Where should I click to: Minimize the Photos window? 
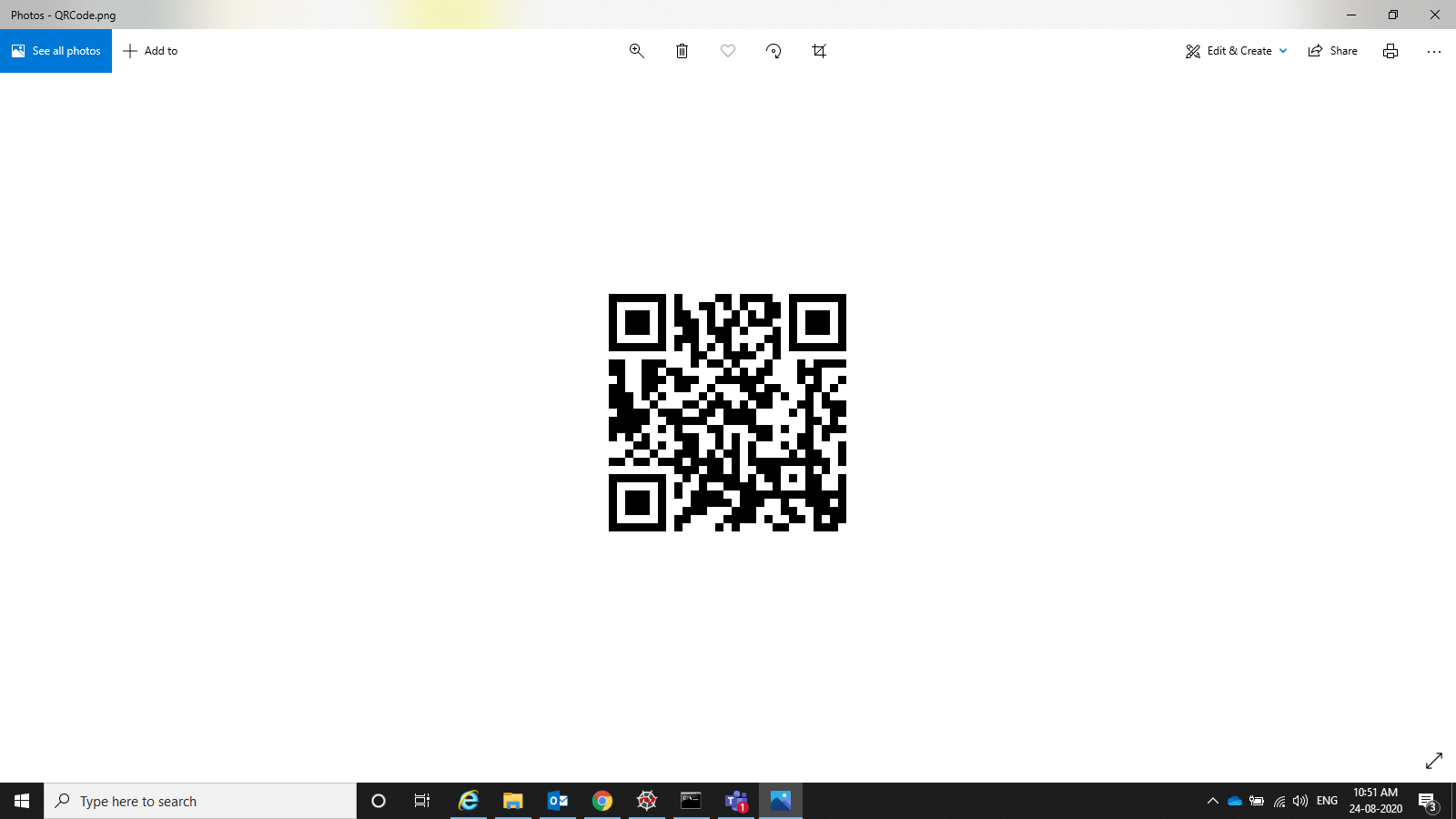click(1351, 15)
